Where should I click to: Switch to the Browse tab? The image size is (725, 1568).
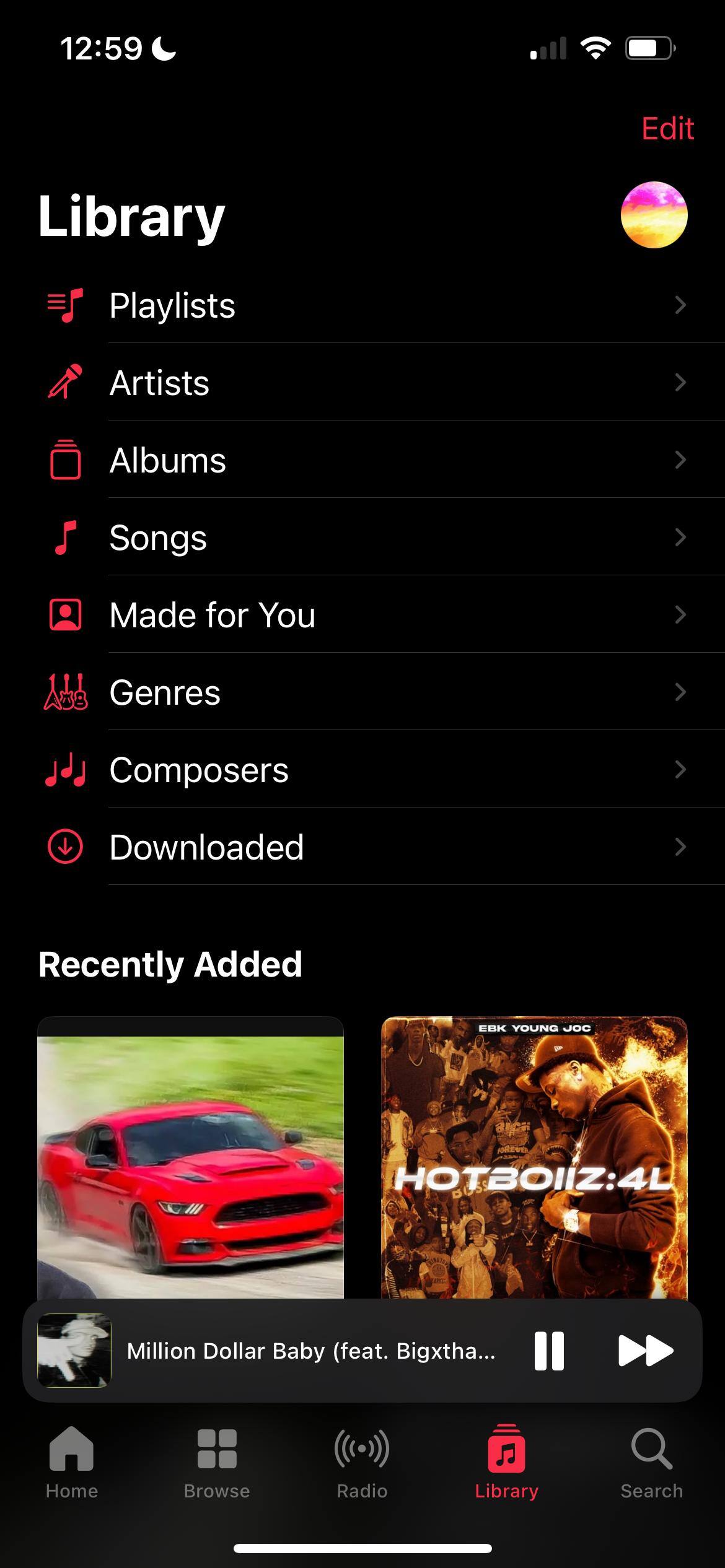(x=217, y=1463)
